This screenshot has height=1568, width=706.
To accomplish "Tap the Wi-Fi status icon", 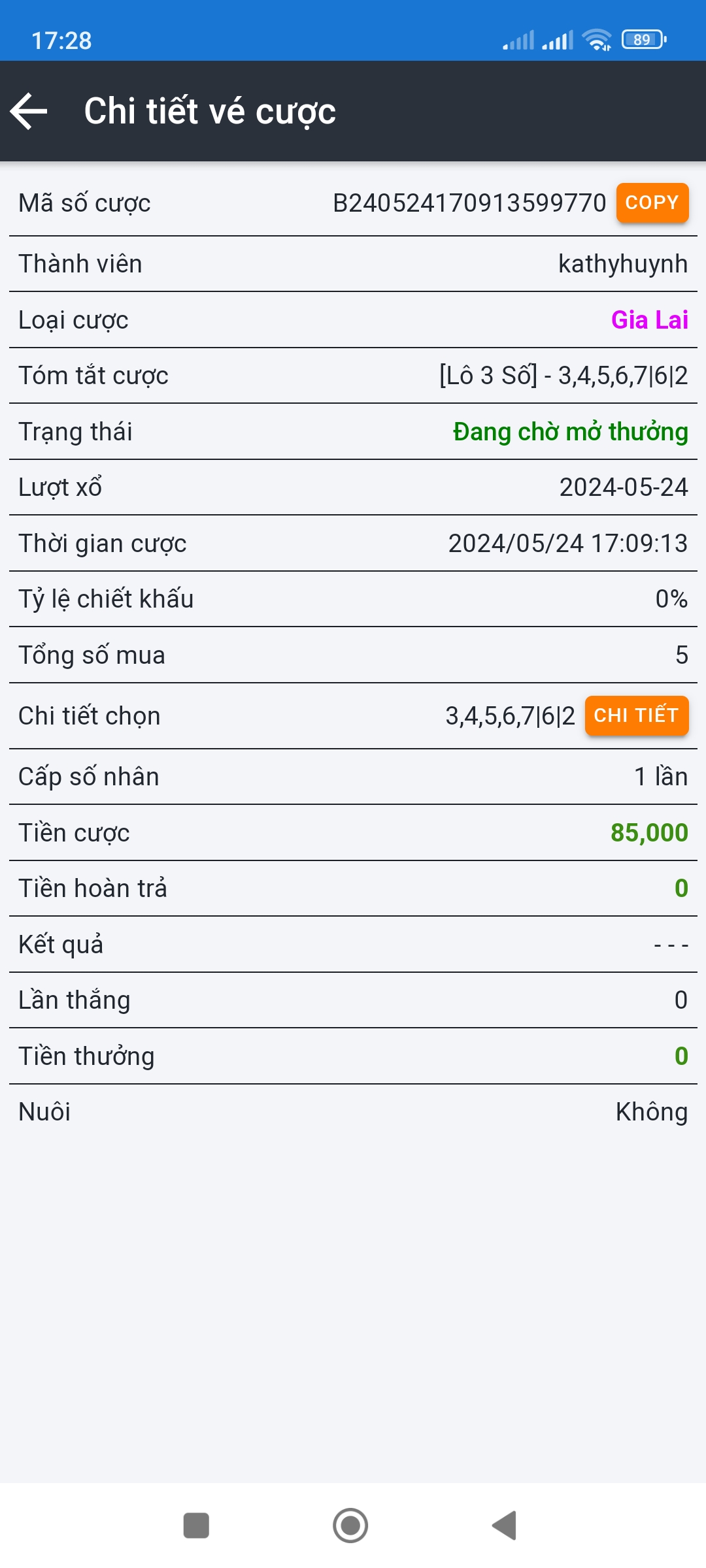I will (x=597, y=41).
